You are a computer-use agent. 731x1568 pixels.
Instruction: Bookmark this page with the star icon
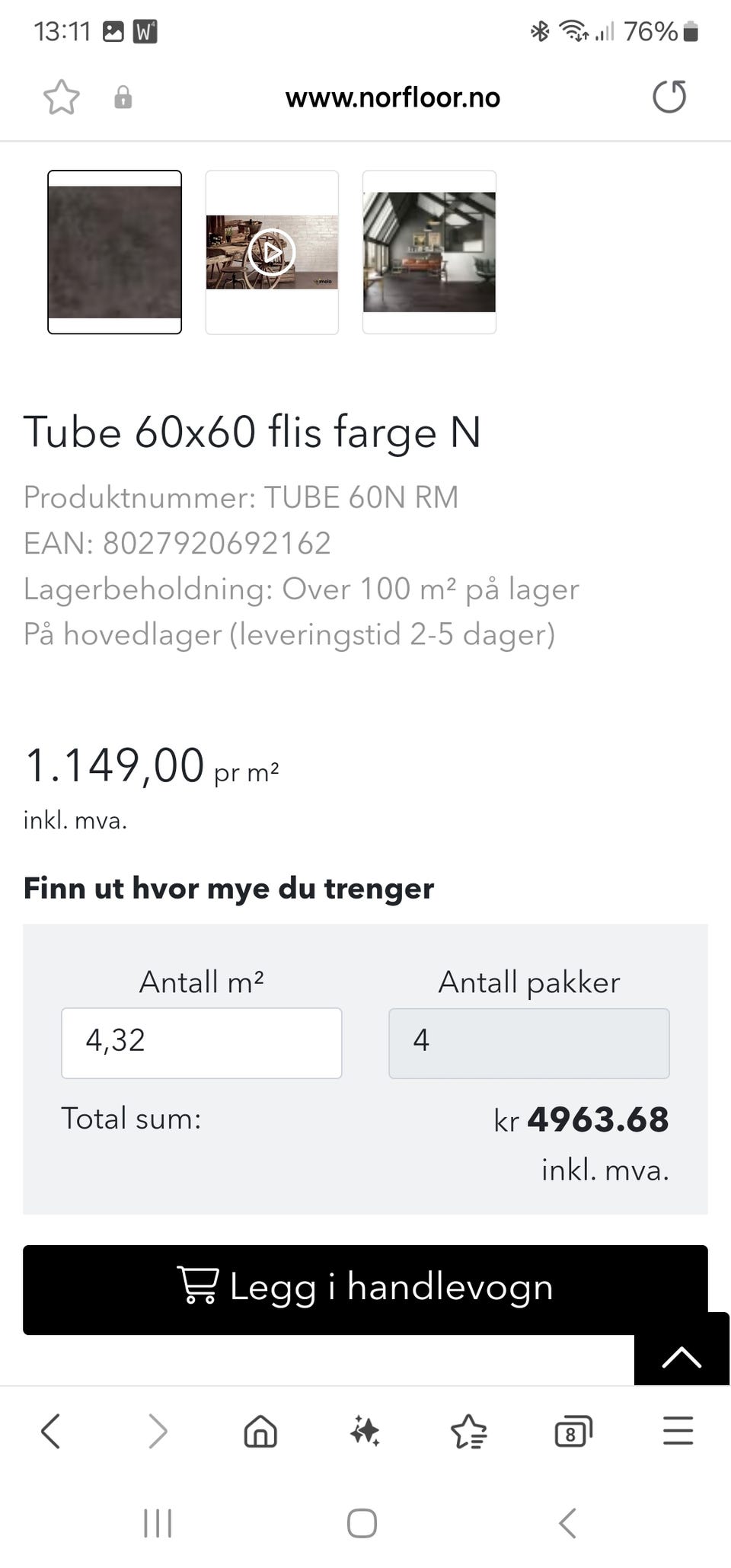pyautogui.click(x=61, y=97)
